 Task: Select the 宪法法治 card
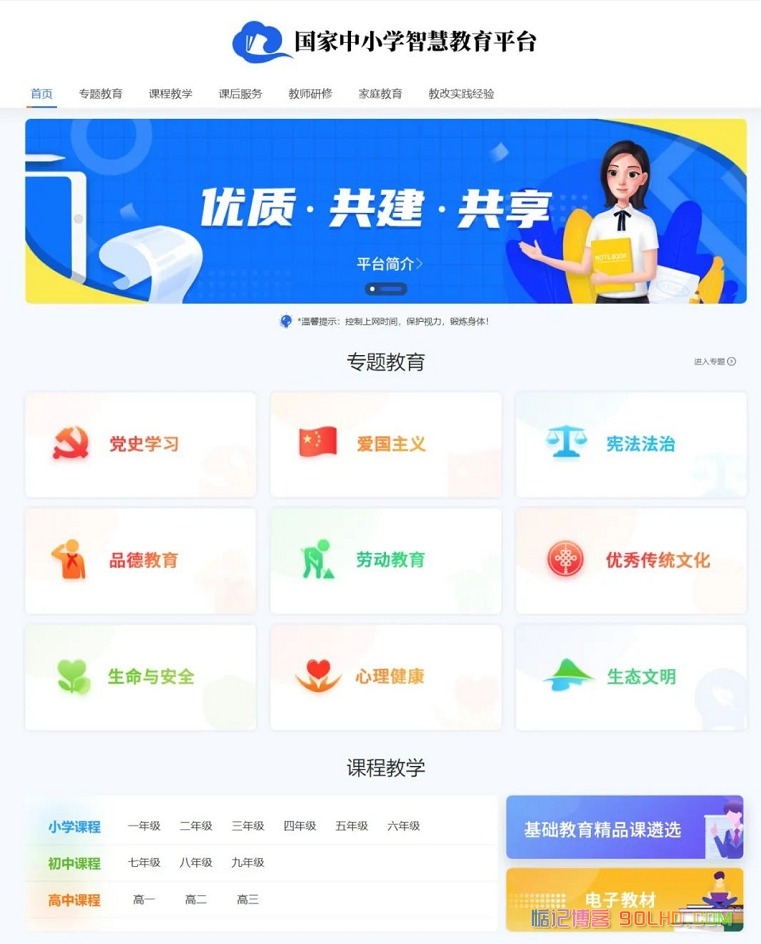pyautogui.click(x=630, y=444)
